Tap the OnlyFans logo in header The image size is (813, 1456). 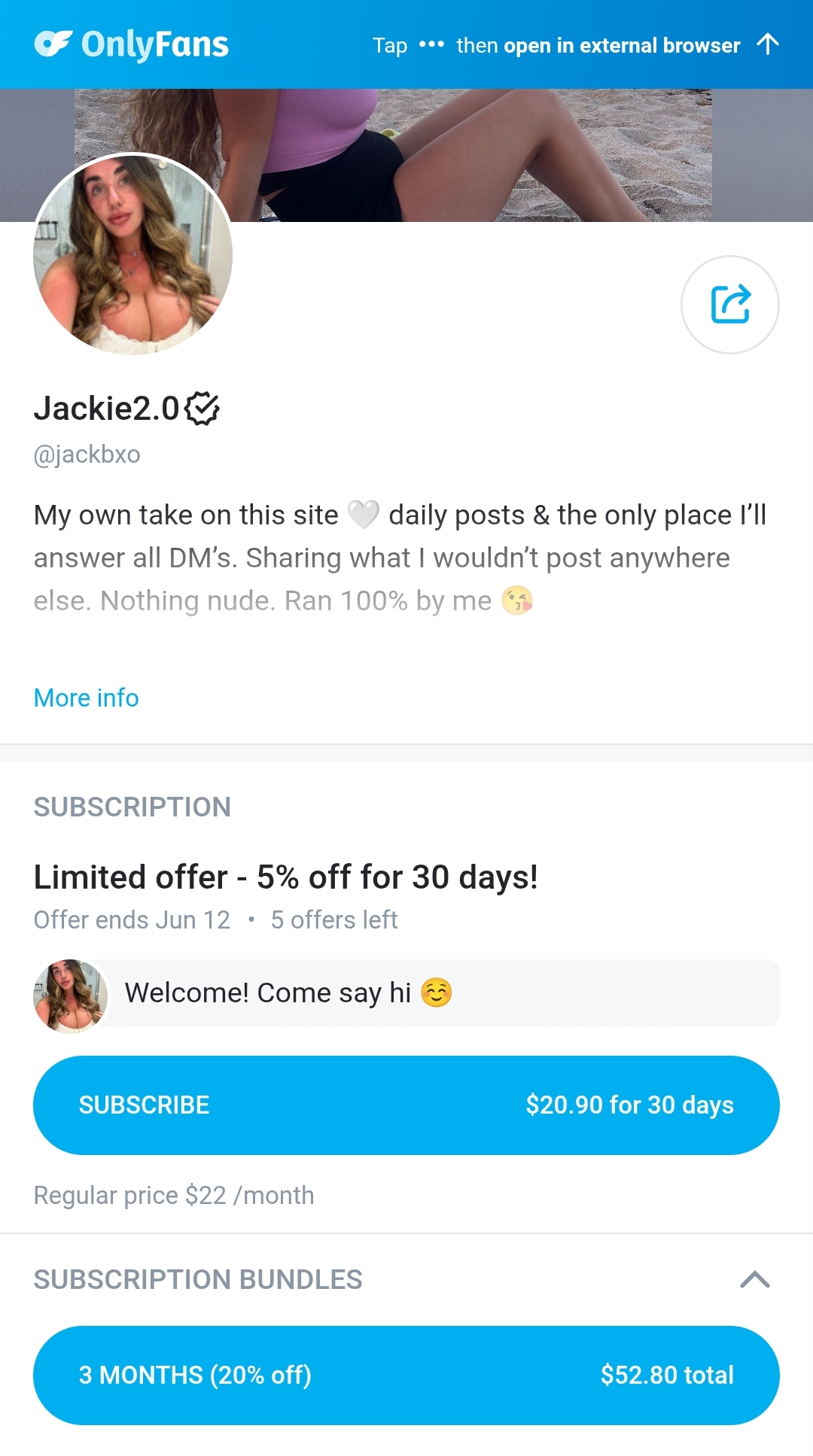click(x=132, y=44)
